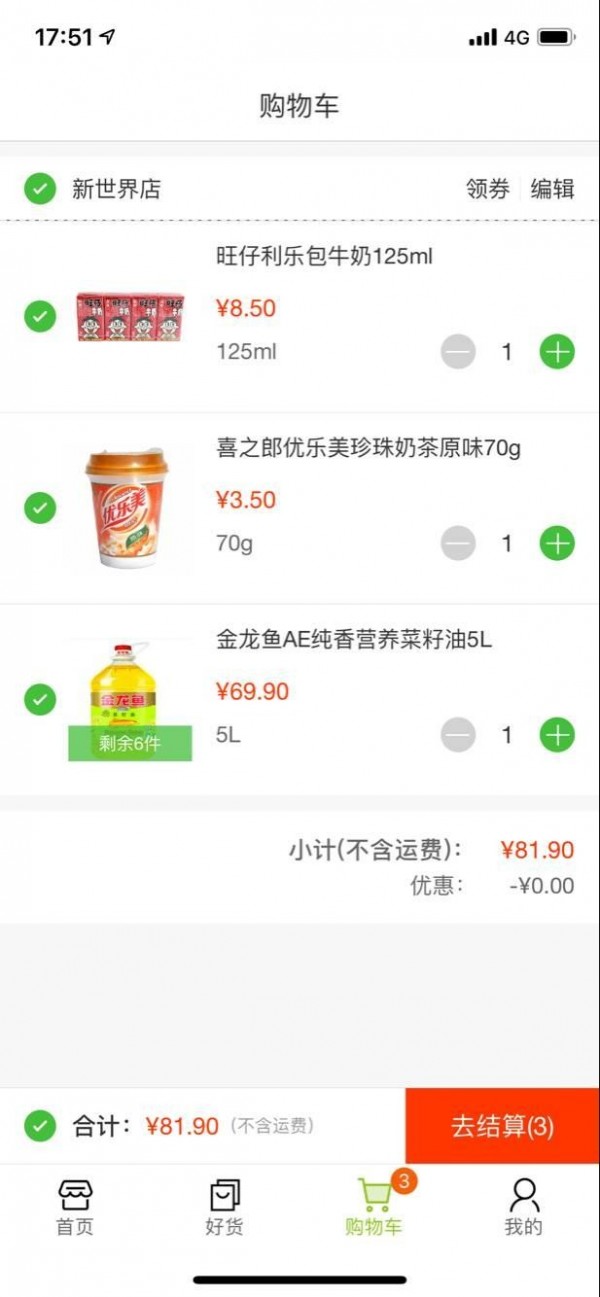This screenshot has height=1297, width=600.
Task: Tap 去结算(3) to check out
Action: point(502,1126)
